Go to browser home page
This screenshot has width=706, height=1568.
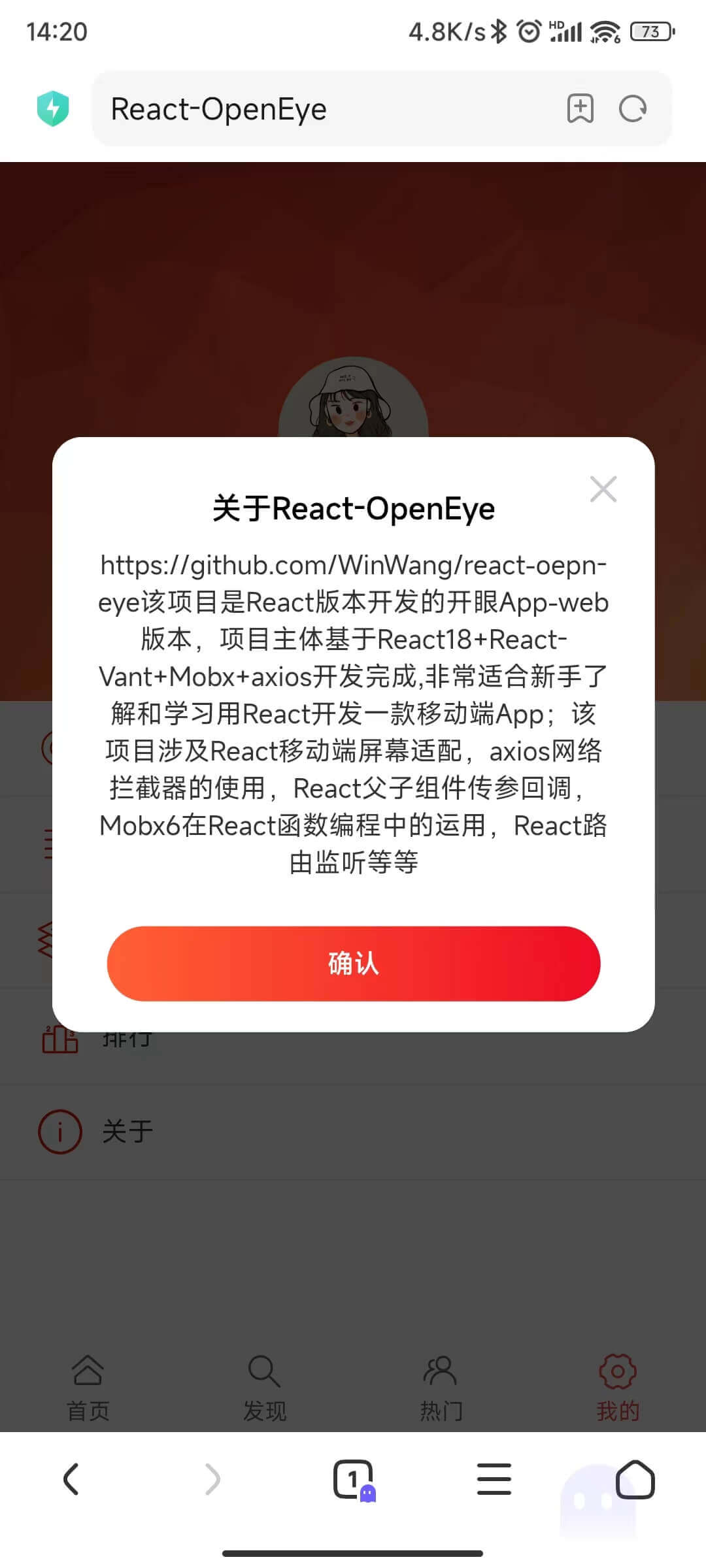tap(635, 1478)
